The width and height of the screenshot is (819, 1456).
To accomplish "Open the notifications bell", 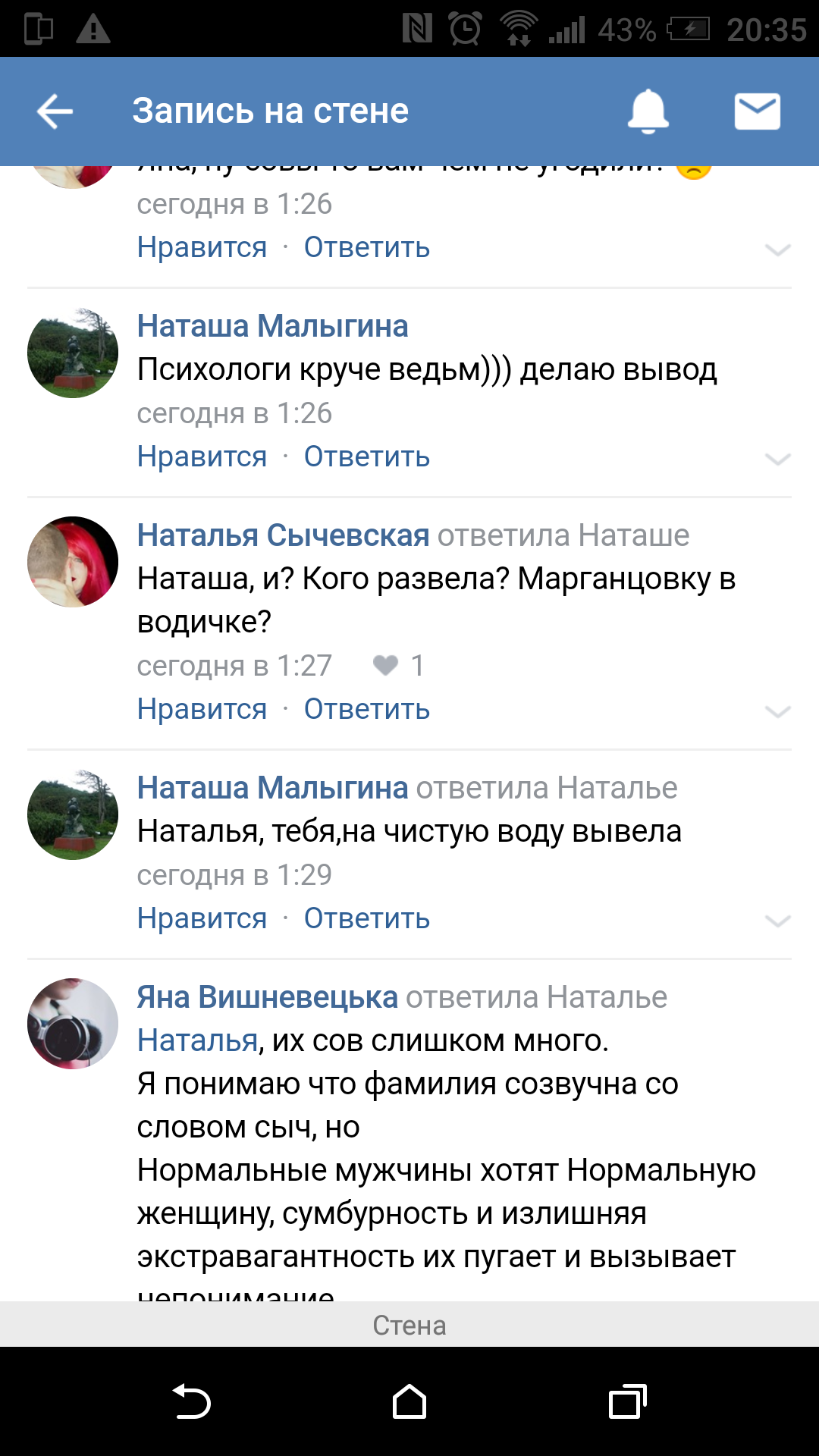I will tap(648, 111).
